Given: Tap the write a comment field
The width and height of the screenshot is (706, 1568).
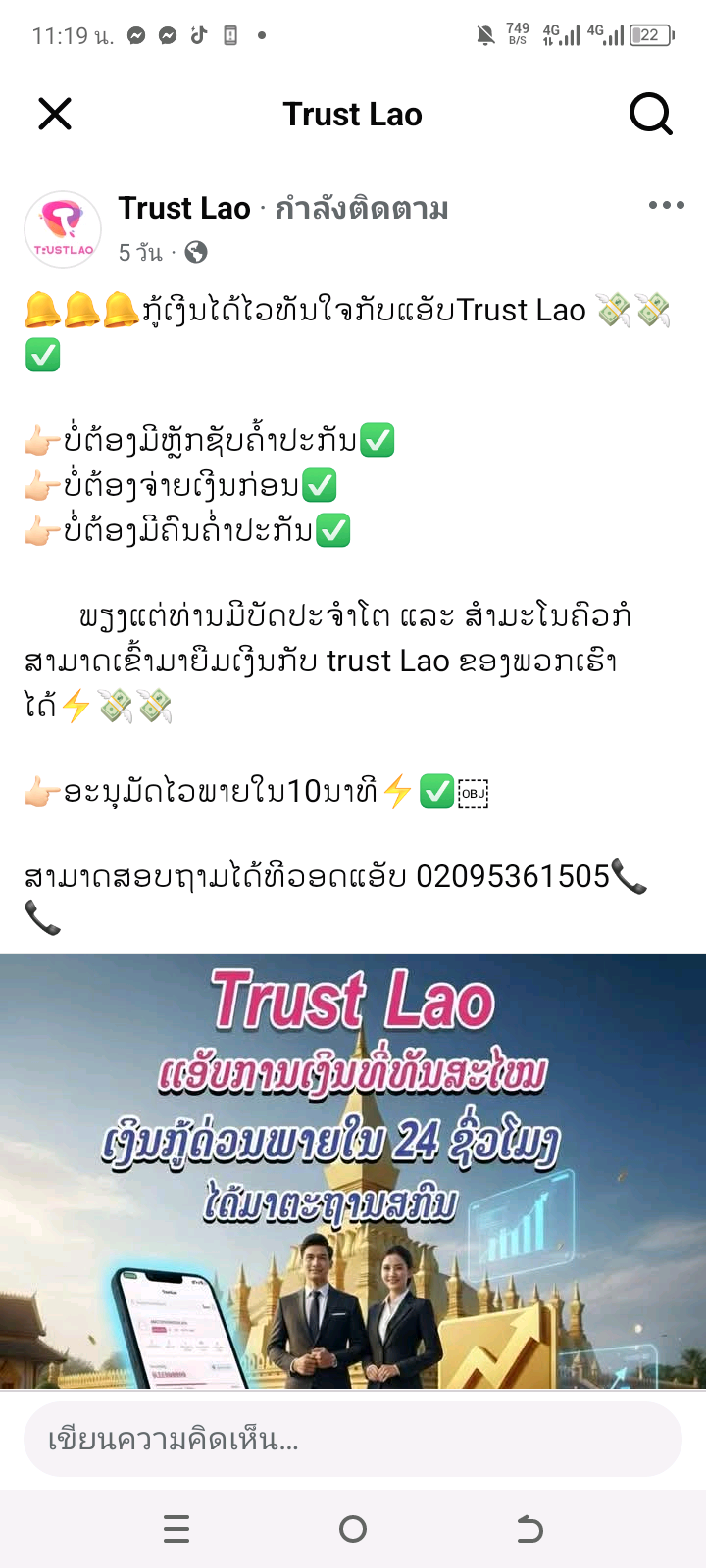Looking at the screenshot, I should point(353,1439).
